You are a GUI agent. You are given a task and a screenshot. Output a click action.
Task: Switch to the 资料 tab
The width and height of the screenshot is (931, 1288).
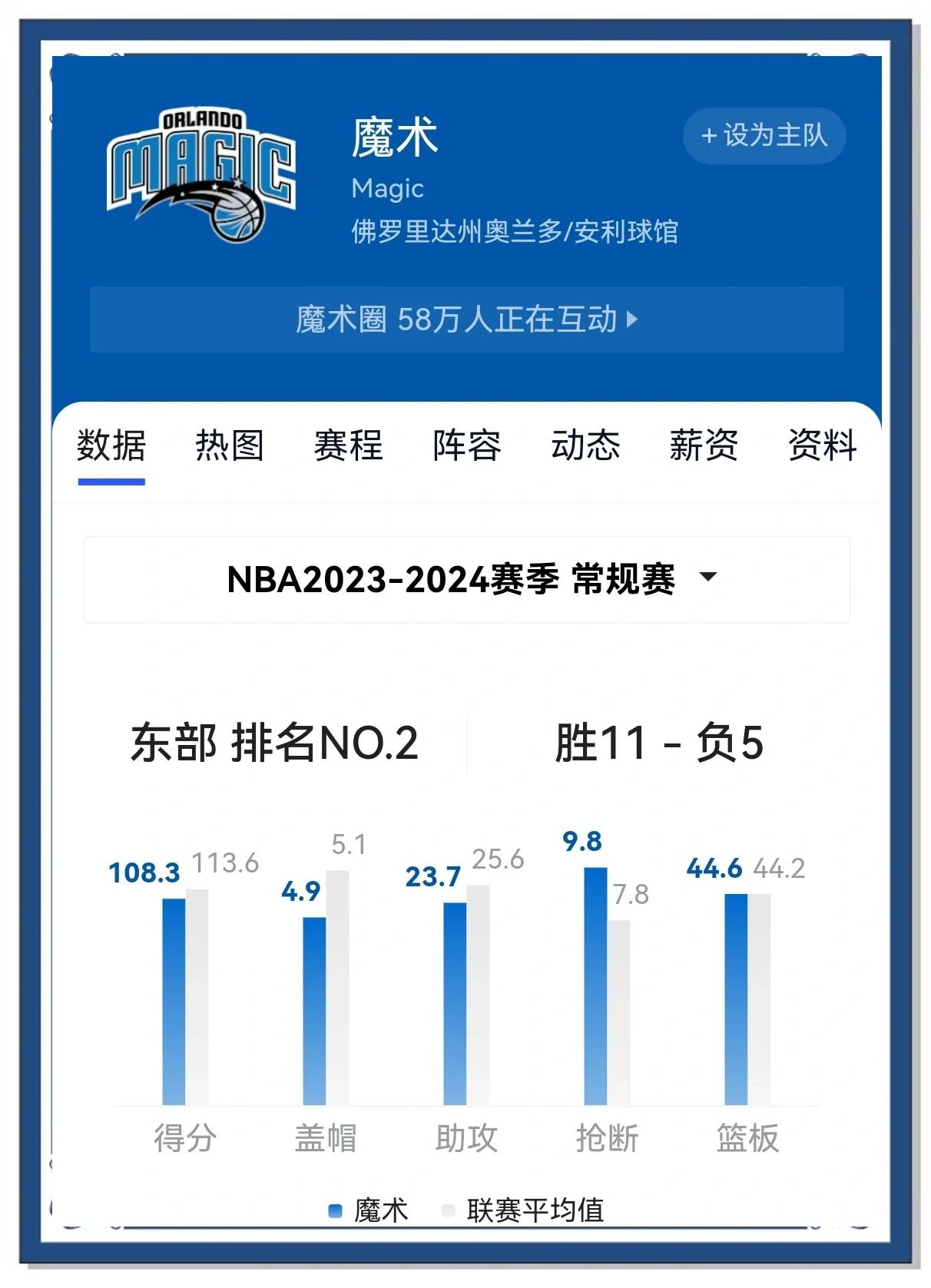coord(822,445)
